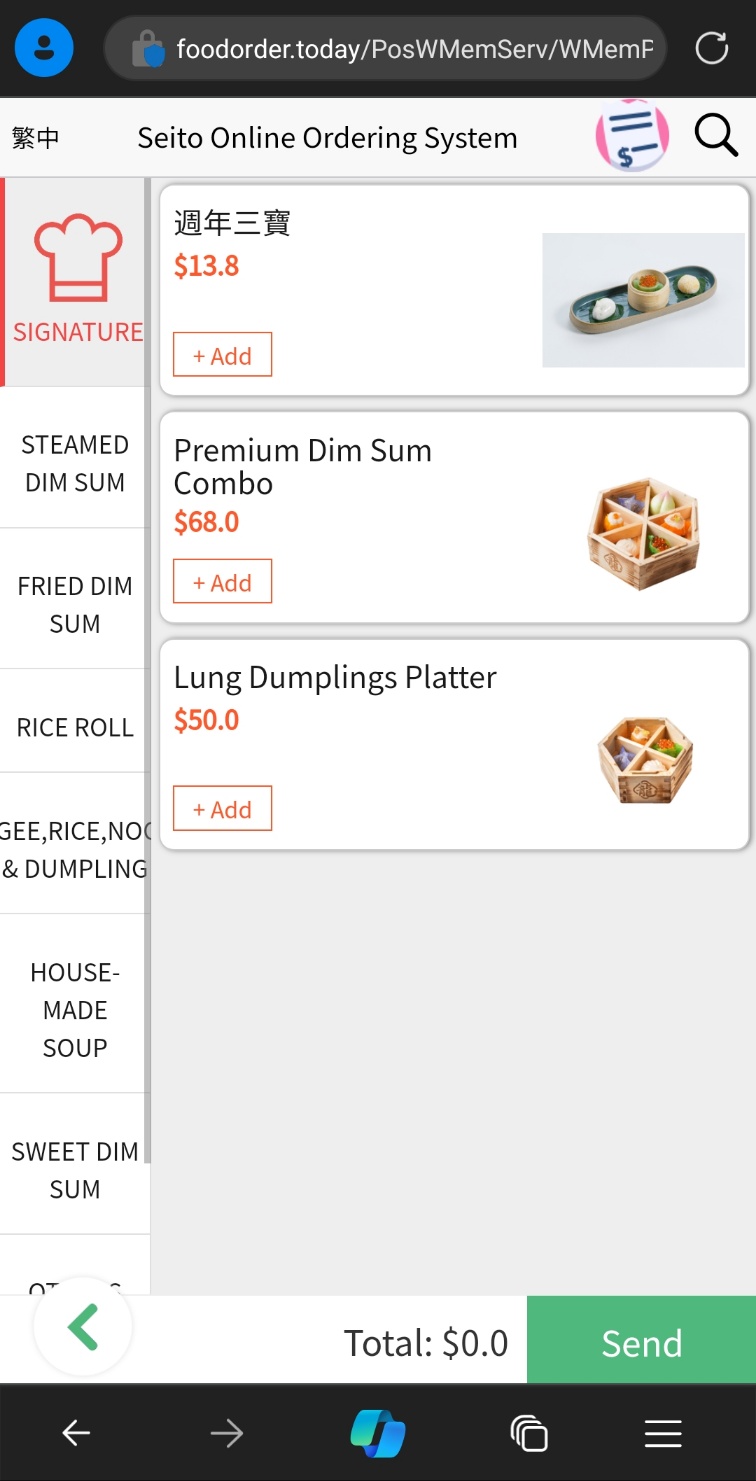Image resolution: width=756 pixels, height=1481 pixels.
Task: Open Copilot from the navigation bar
Action: click(x=378, y=1432)
